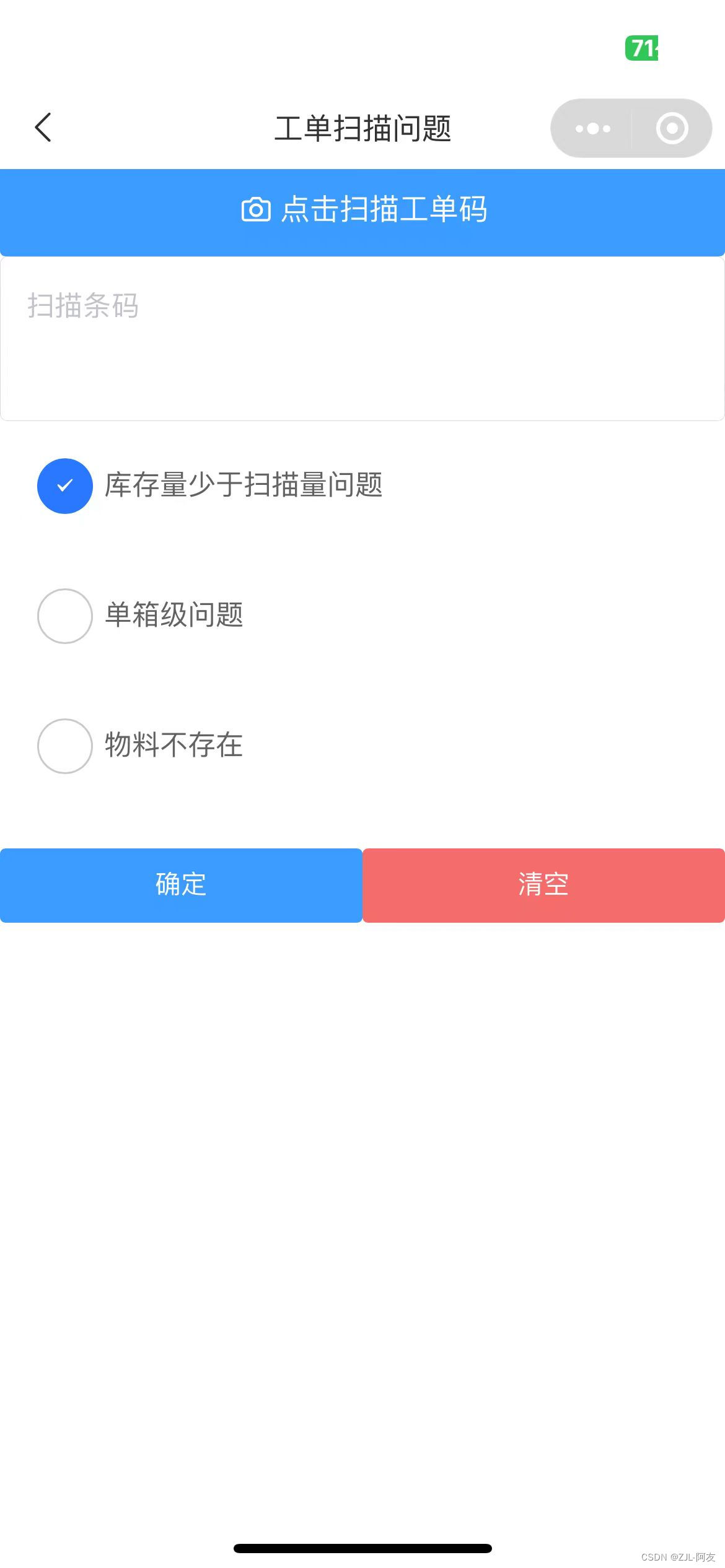This screenshot has width=725, height=1568.
Task: Tap the 工单扫描问题 page title
Action: tap(362, 128)
